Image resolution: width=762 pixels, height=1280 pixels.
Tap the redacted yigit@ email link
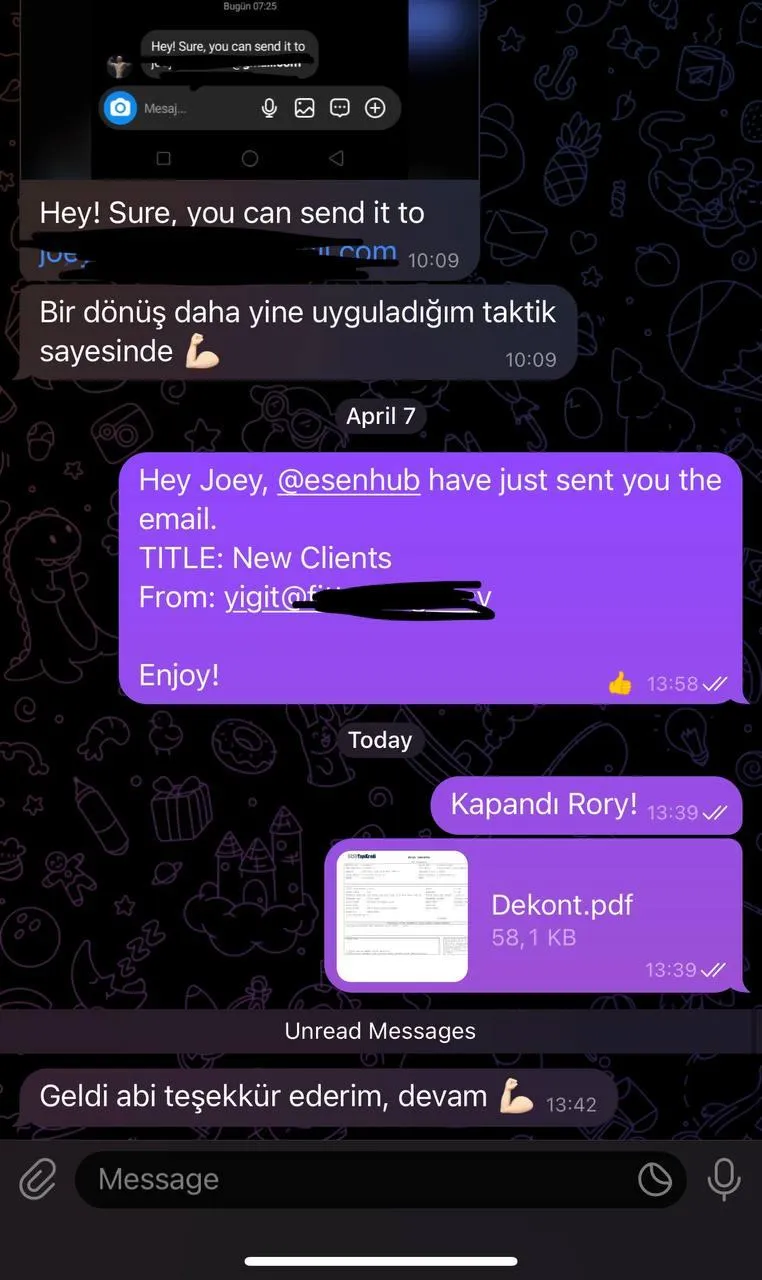point(357,598)
